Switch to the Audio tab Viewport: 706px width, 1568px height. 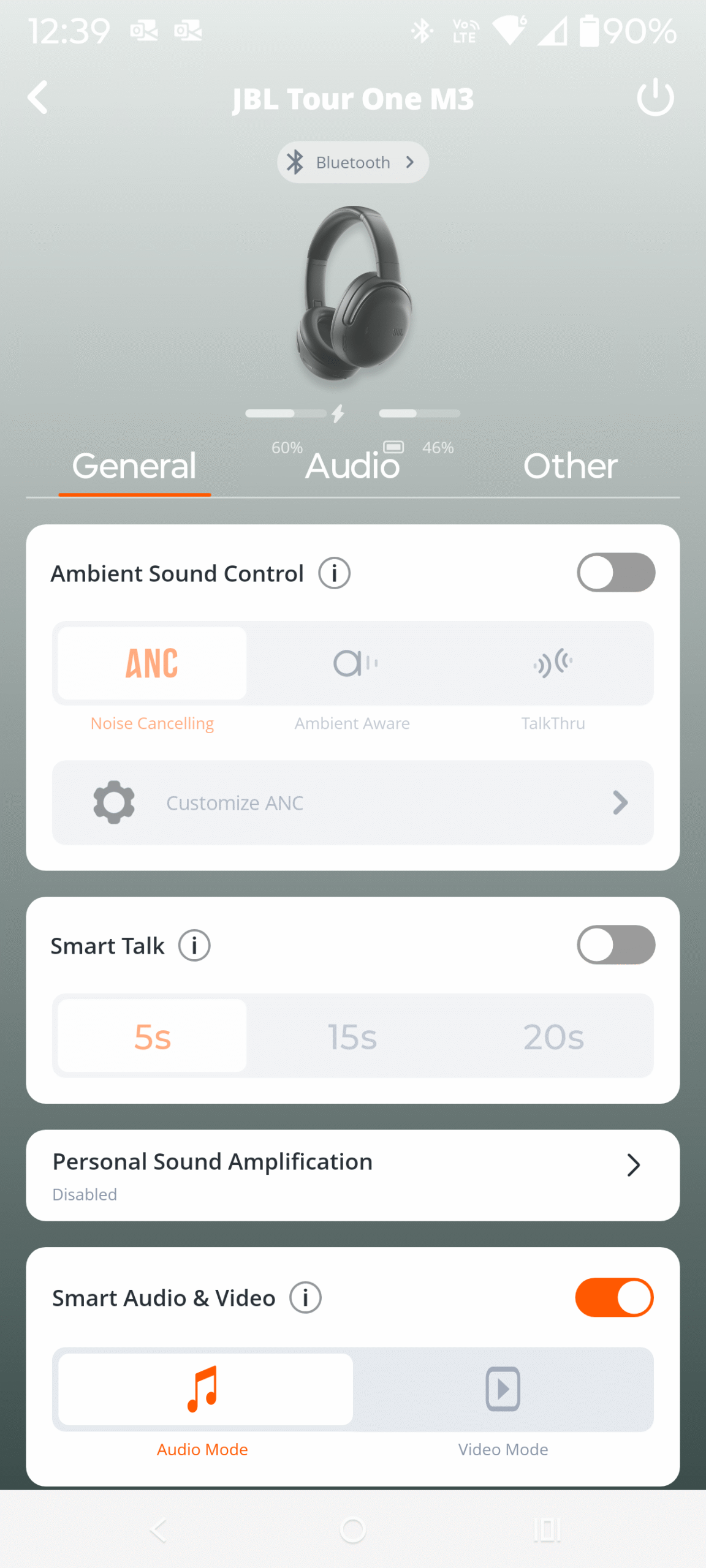coord(352,466)
